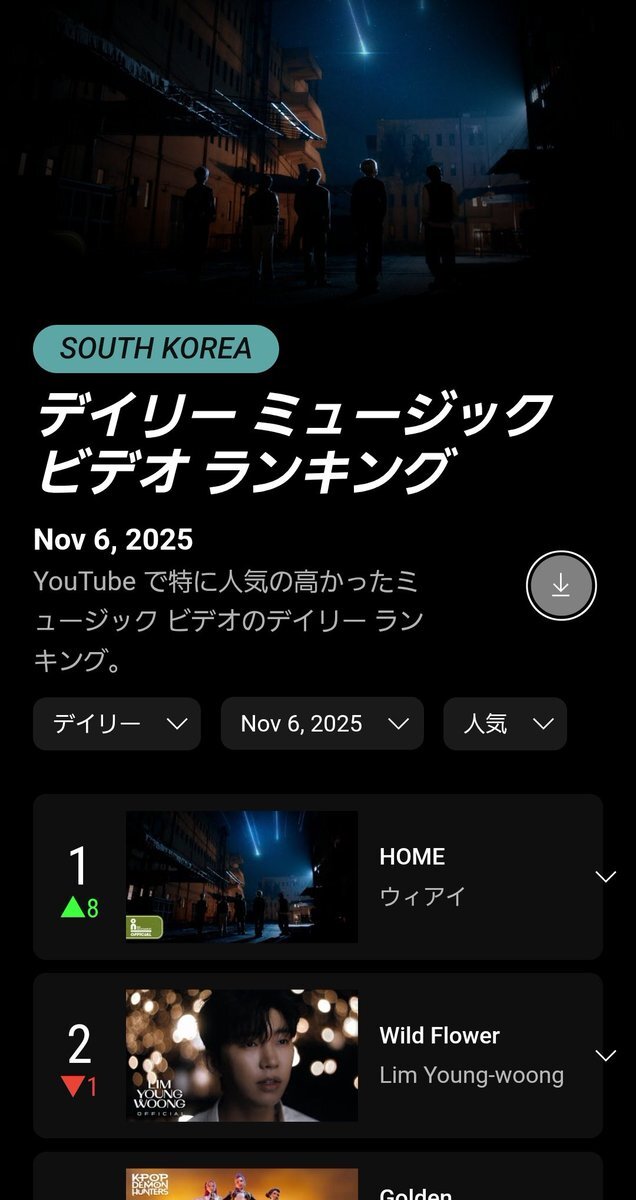Open the デイリー period dropdown
This screenshot has height=1200, width=636.
117,724
